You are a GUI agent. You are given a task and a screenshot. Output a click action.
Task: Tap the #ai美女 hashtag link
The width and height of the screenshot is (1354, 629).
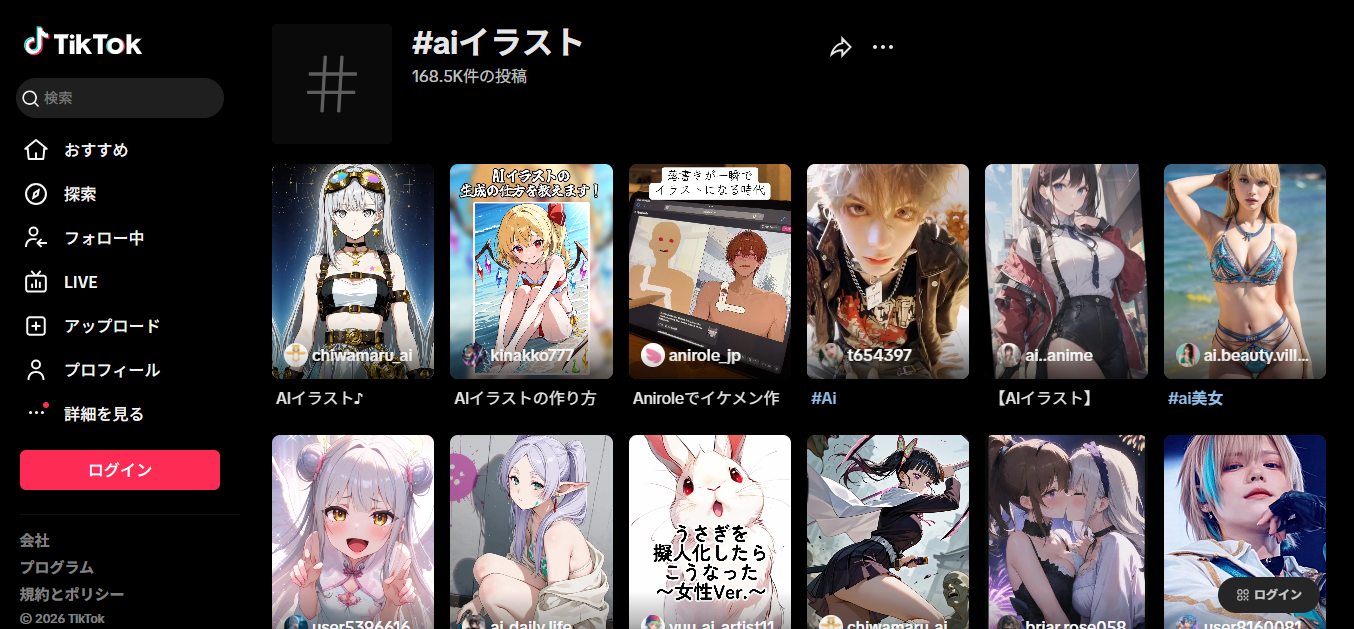(x=1195, y=398)
